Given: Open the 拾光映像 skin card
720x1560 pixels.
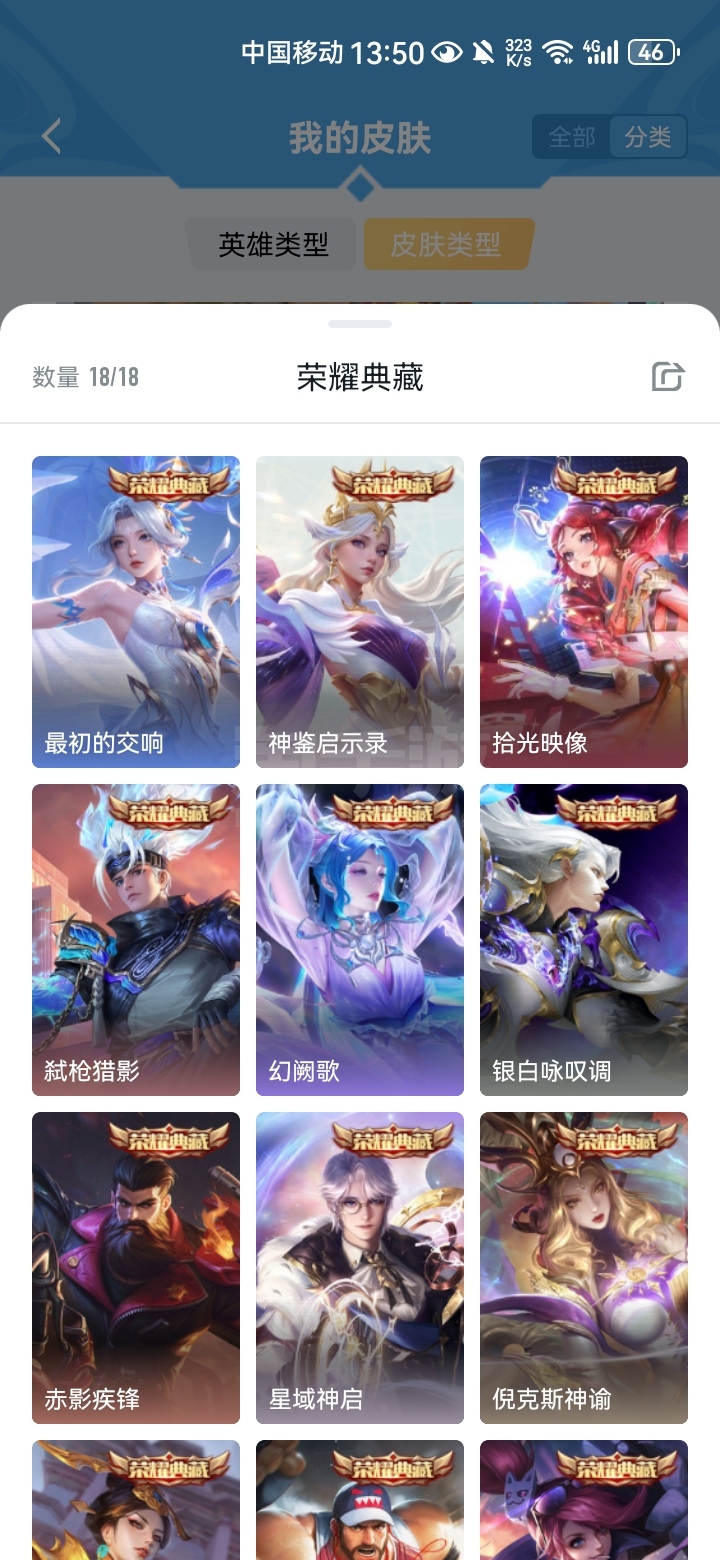Looking at the screenshot, I should click(584, 612).
